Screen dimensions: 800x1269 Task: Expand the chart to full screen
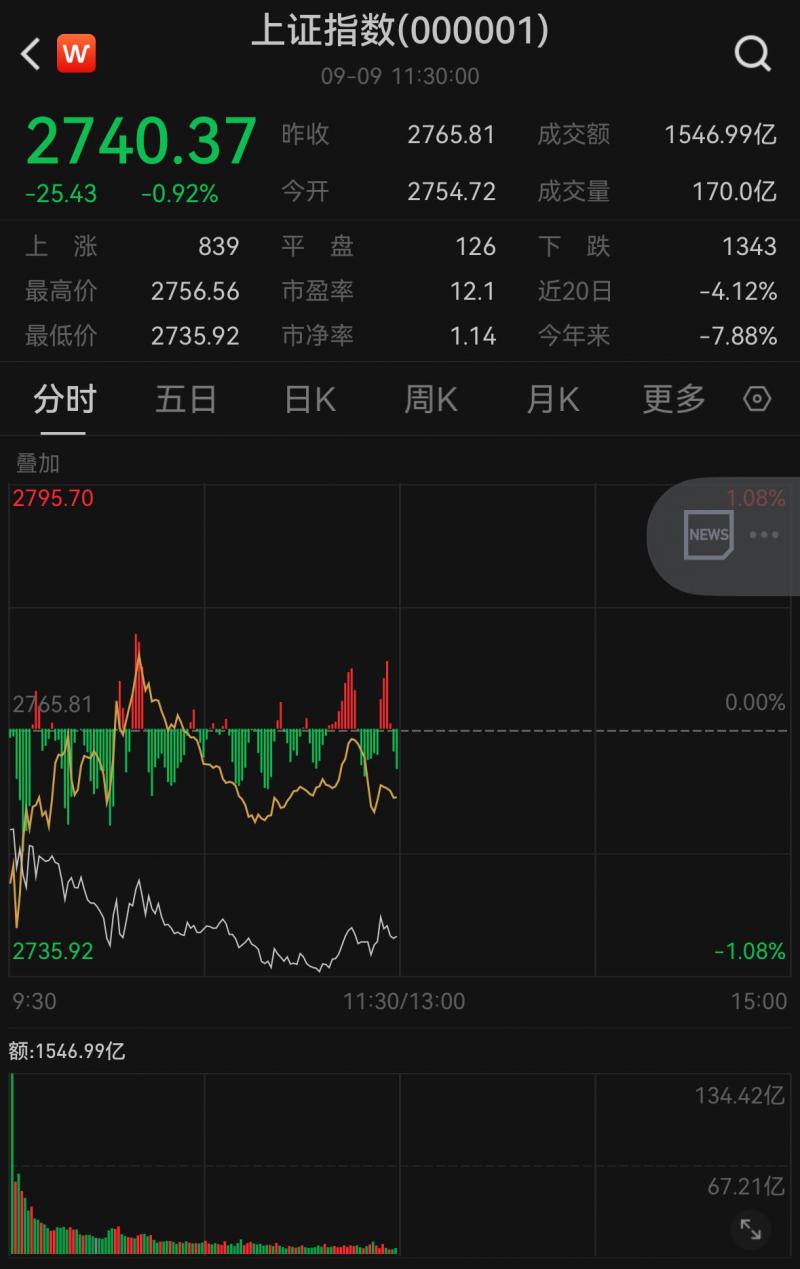[750, 1229]
